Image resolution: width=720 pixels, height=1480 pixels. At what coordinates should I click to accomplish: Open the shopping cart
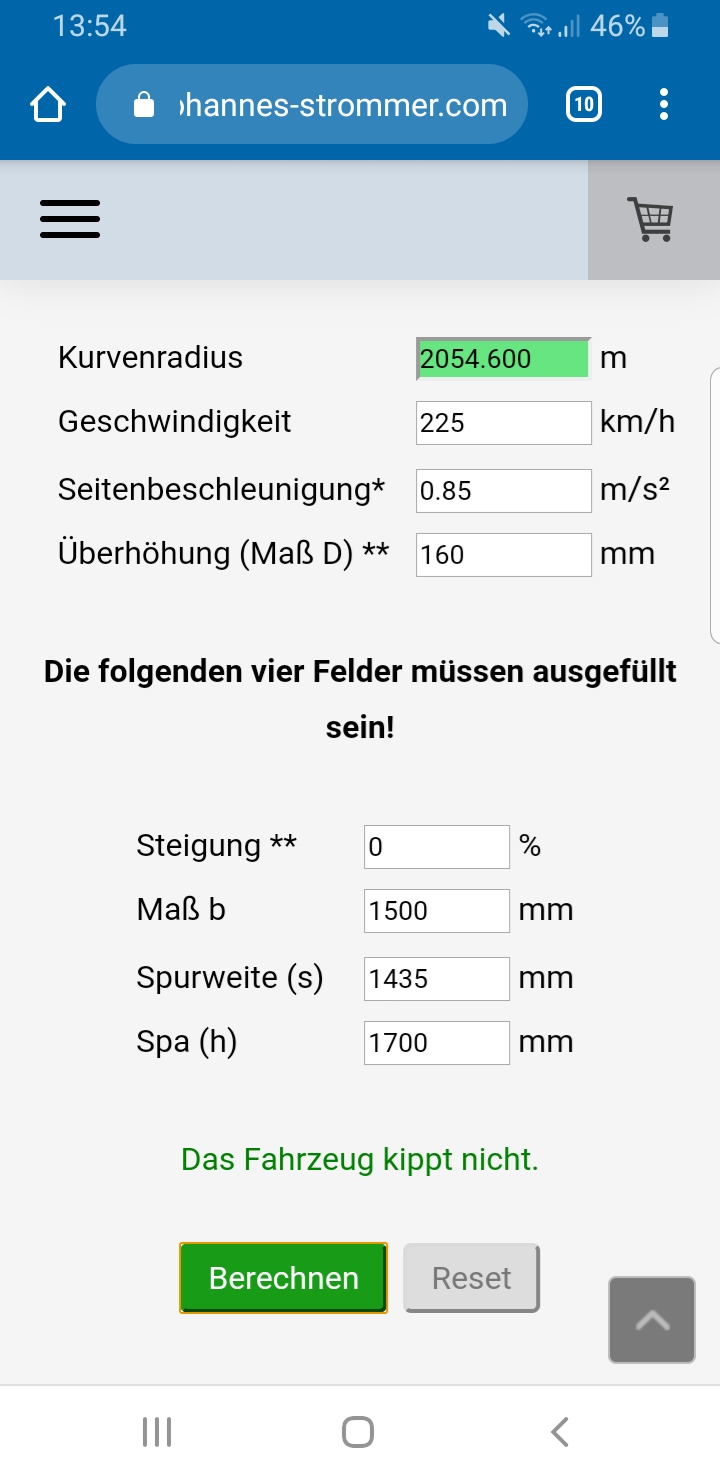[651, 219]
